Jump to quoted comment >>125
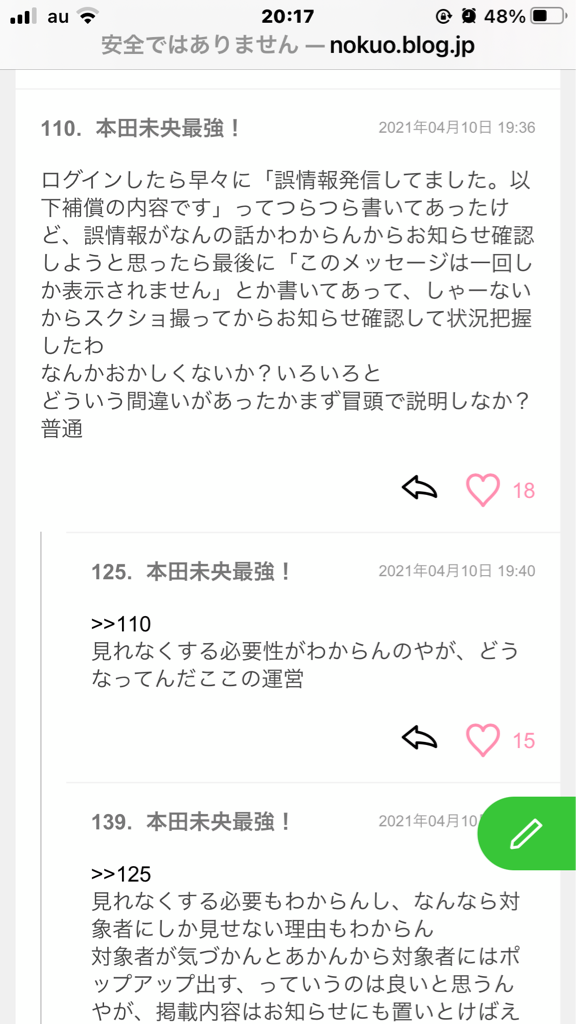Screen dimensions: 576x1024 [121, 874]
